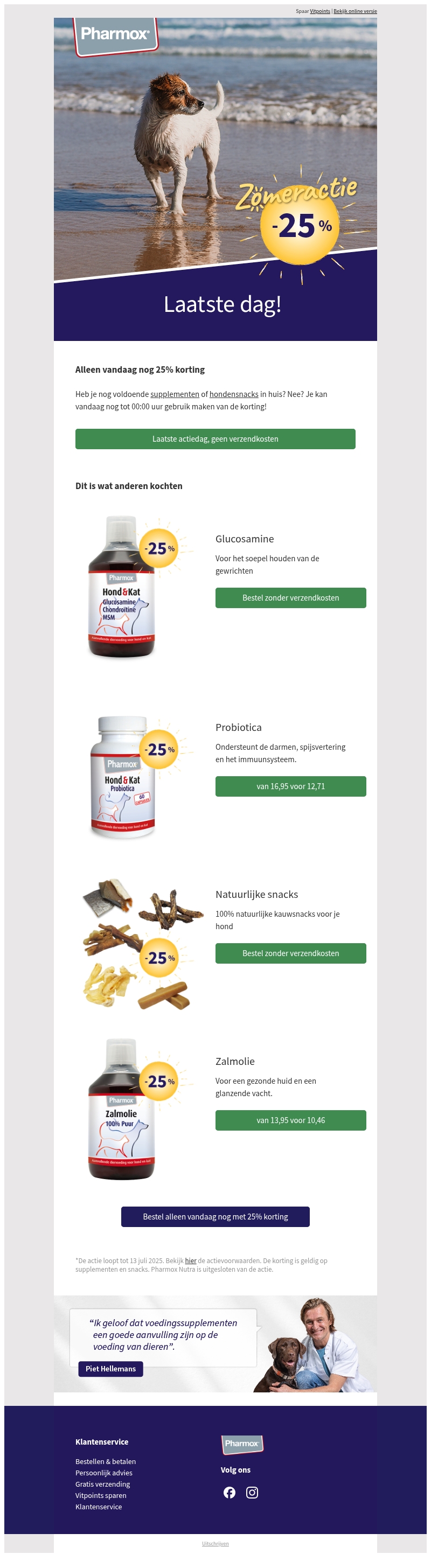Order Glucosamine with Bestel zonder verzendkosten

tap(290, 598)
